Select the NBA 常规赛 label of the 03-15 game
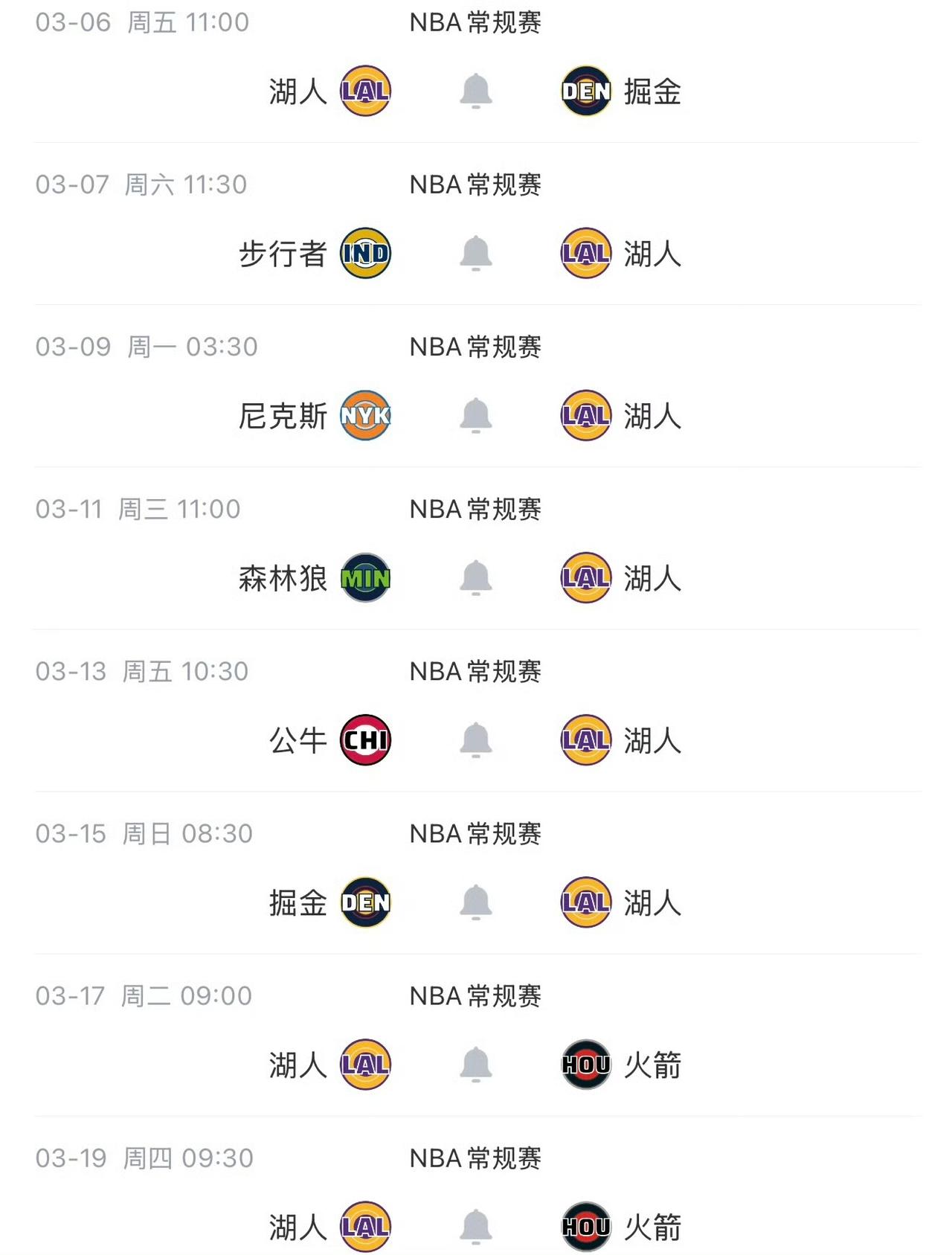The width and height of the screenshot is (952, 1255). pos(476,833)
